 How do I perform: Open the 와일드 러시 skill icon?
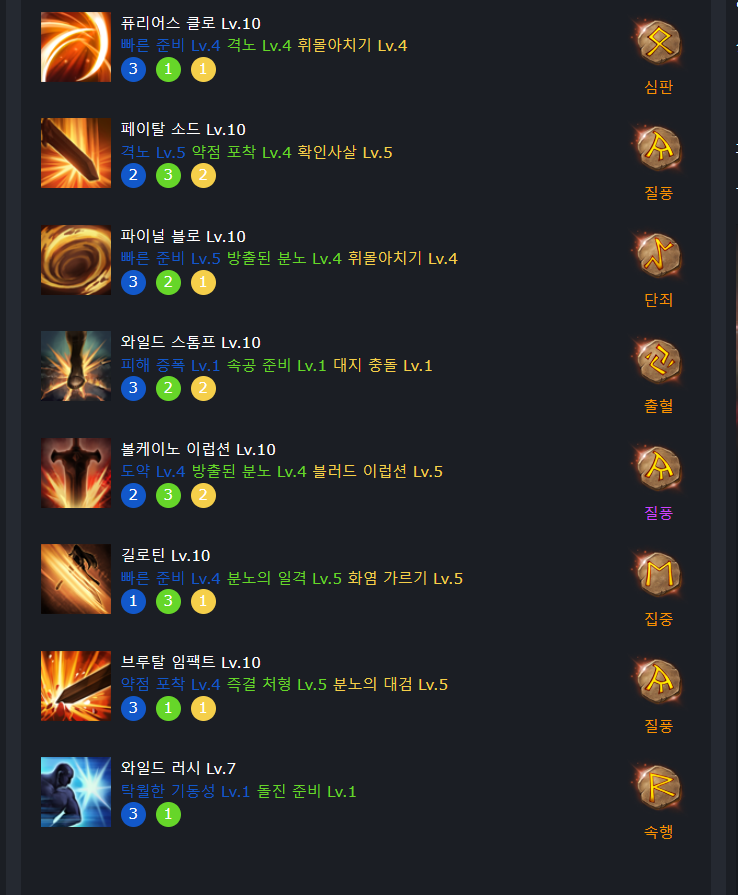click(76, 792)
